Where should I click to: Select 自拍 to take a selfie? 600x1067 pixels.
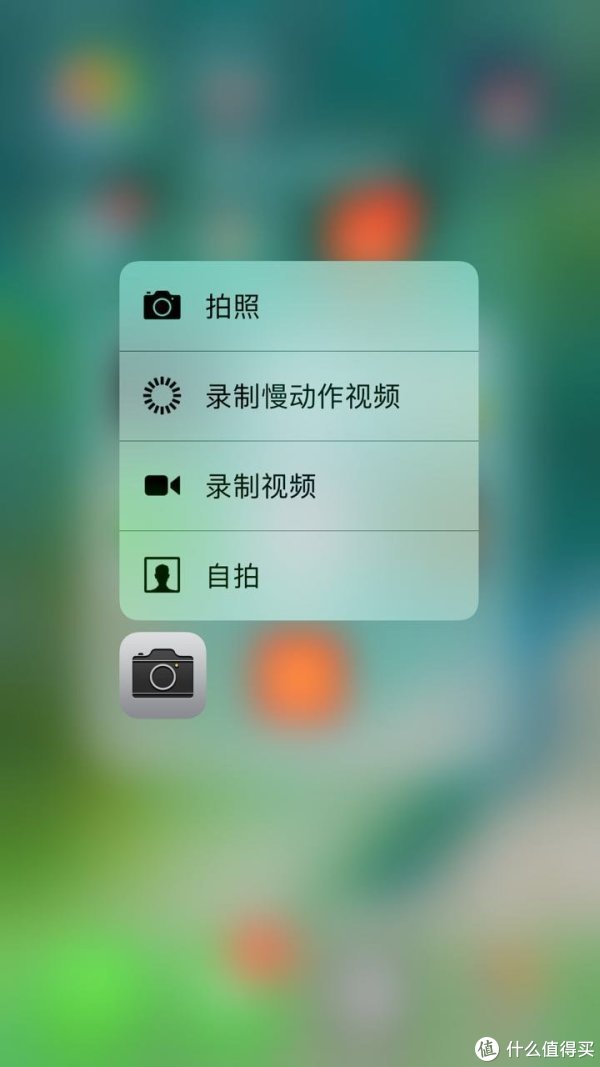coord(299,576)
